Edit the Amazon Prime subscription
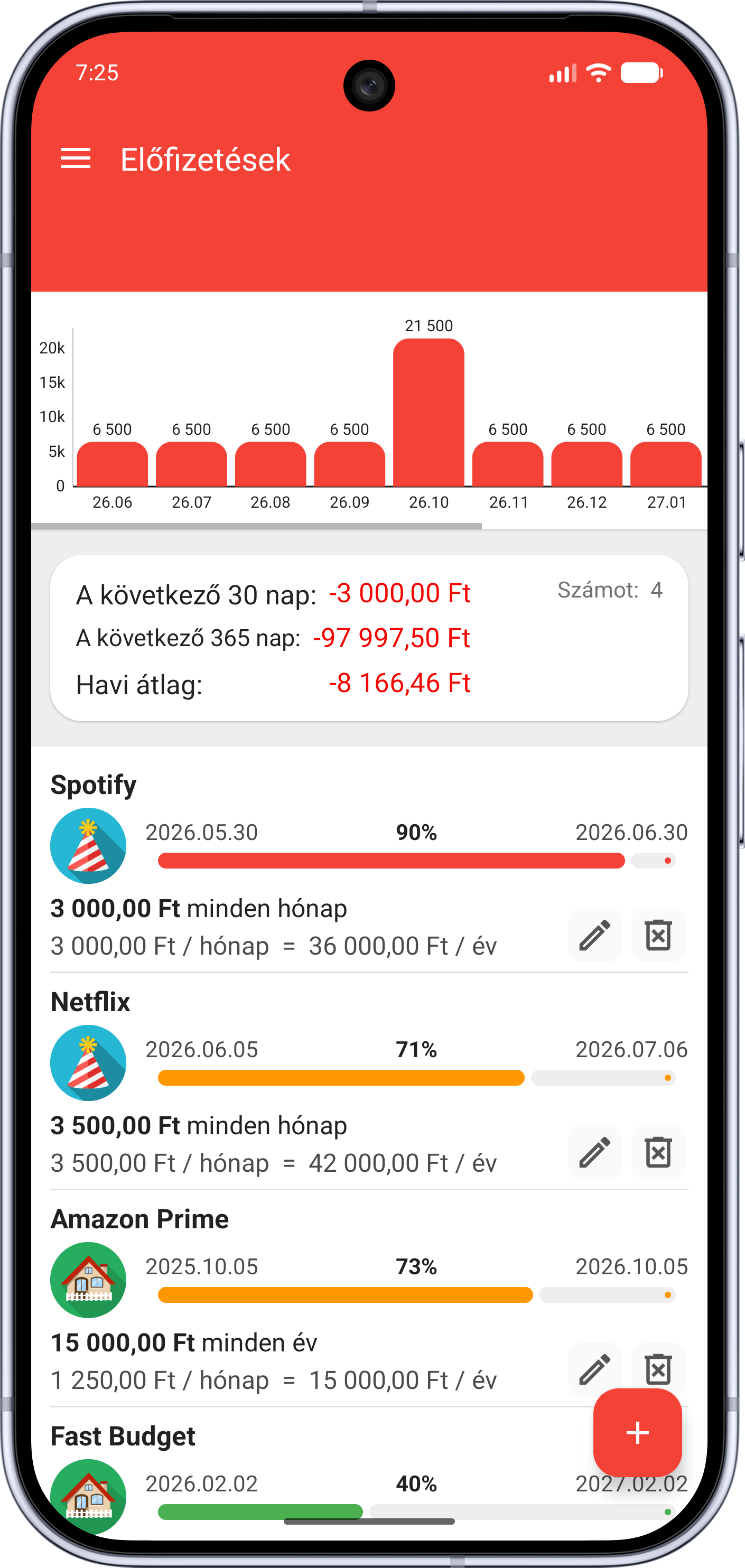Screen dimensions: 745x1568 click(x=594, y=1369)
